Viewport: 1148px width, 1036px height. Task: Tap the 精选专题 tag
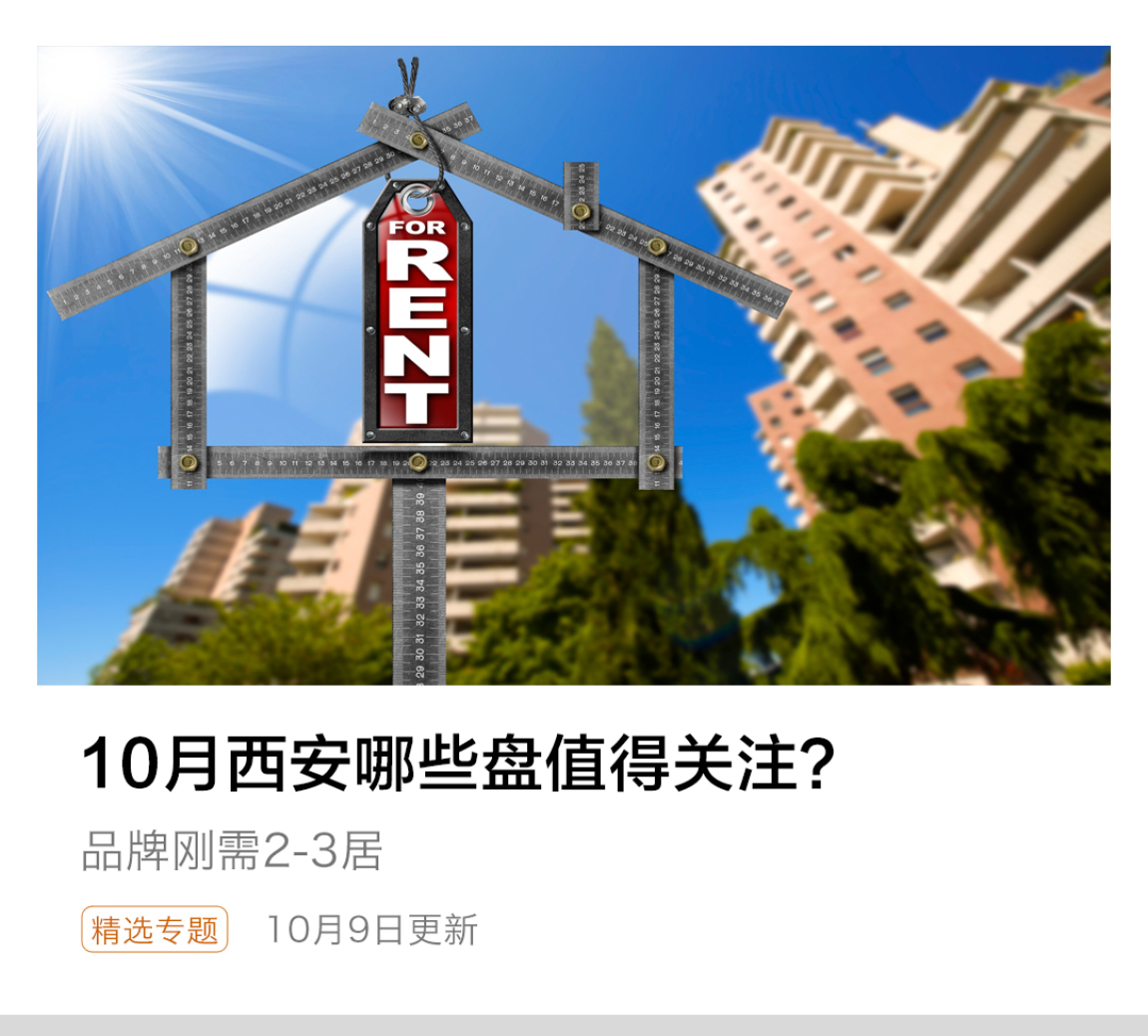pyautogui.click(x=155, y=930)
